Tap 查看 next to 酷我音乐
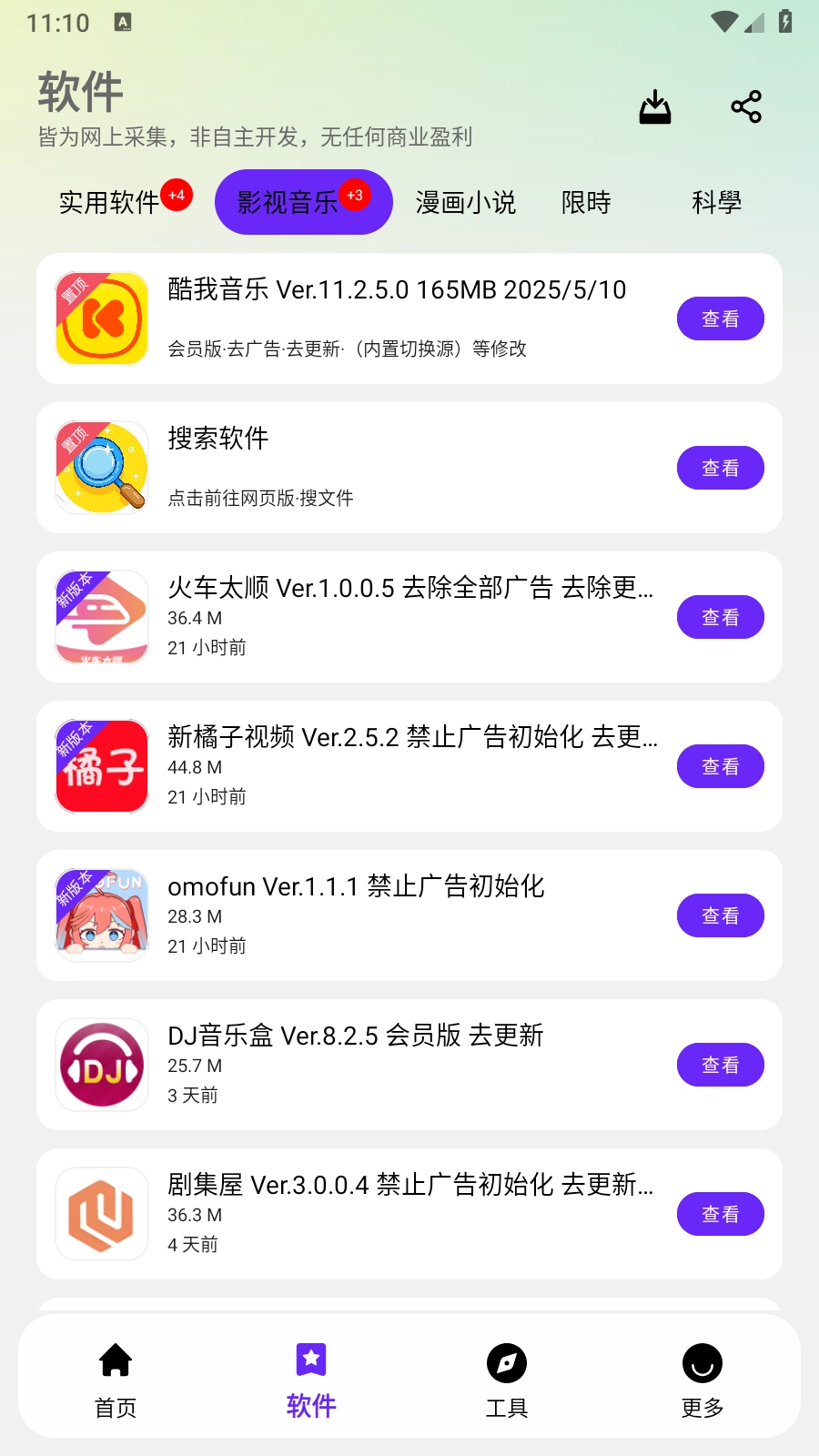Viewport: 819px width, 1456px height. click(x=720, y=318)
